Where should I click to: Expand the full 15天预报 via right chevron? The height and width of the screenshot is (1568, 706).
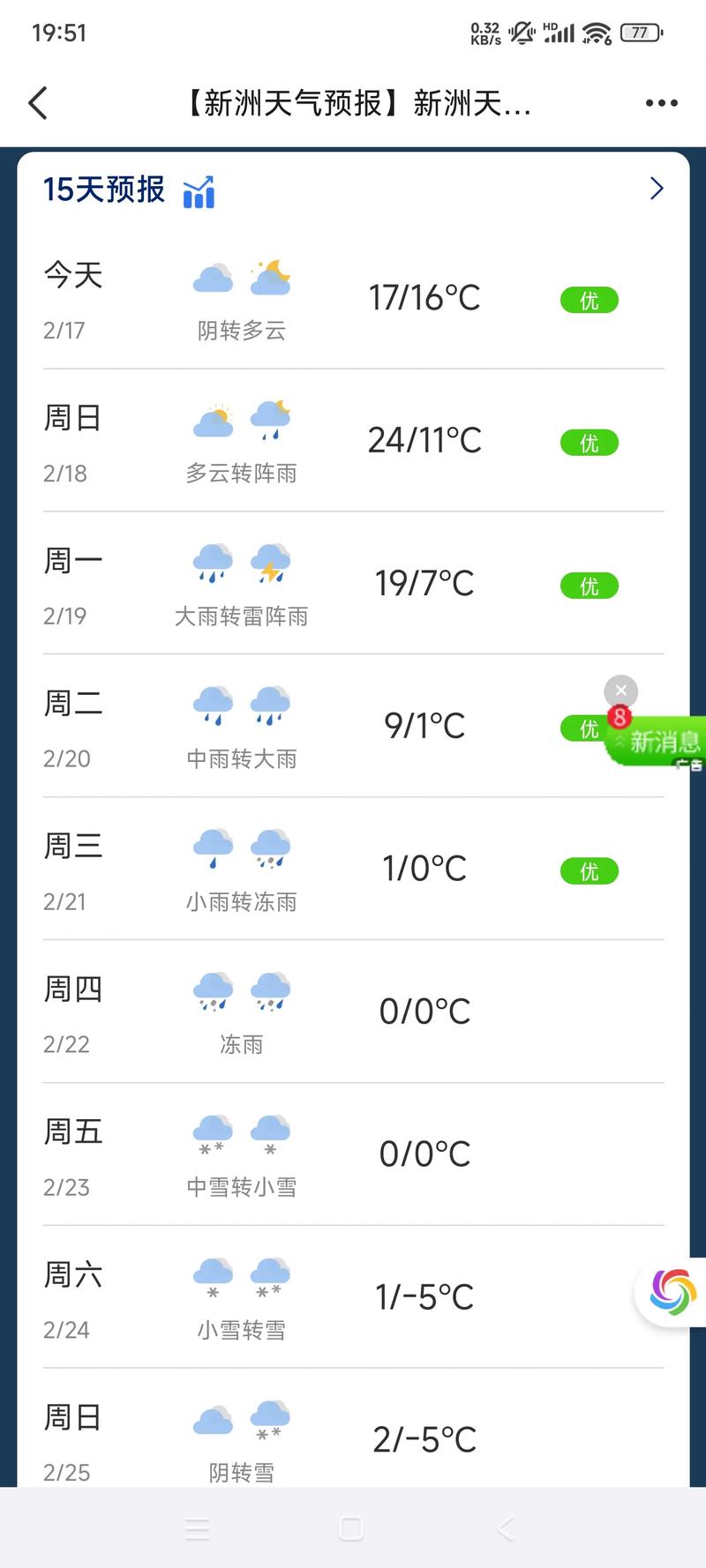(x=657, y=189)
